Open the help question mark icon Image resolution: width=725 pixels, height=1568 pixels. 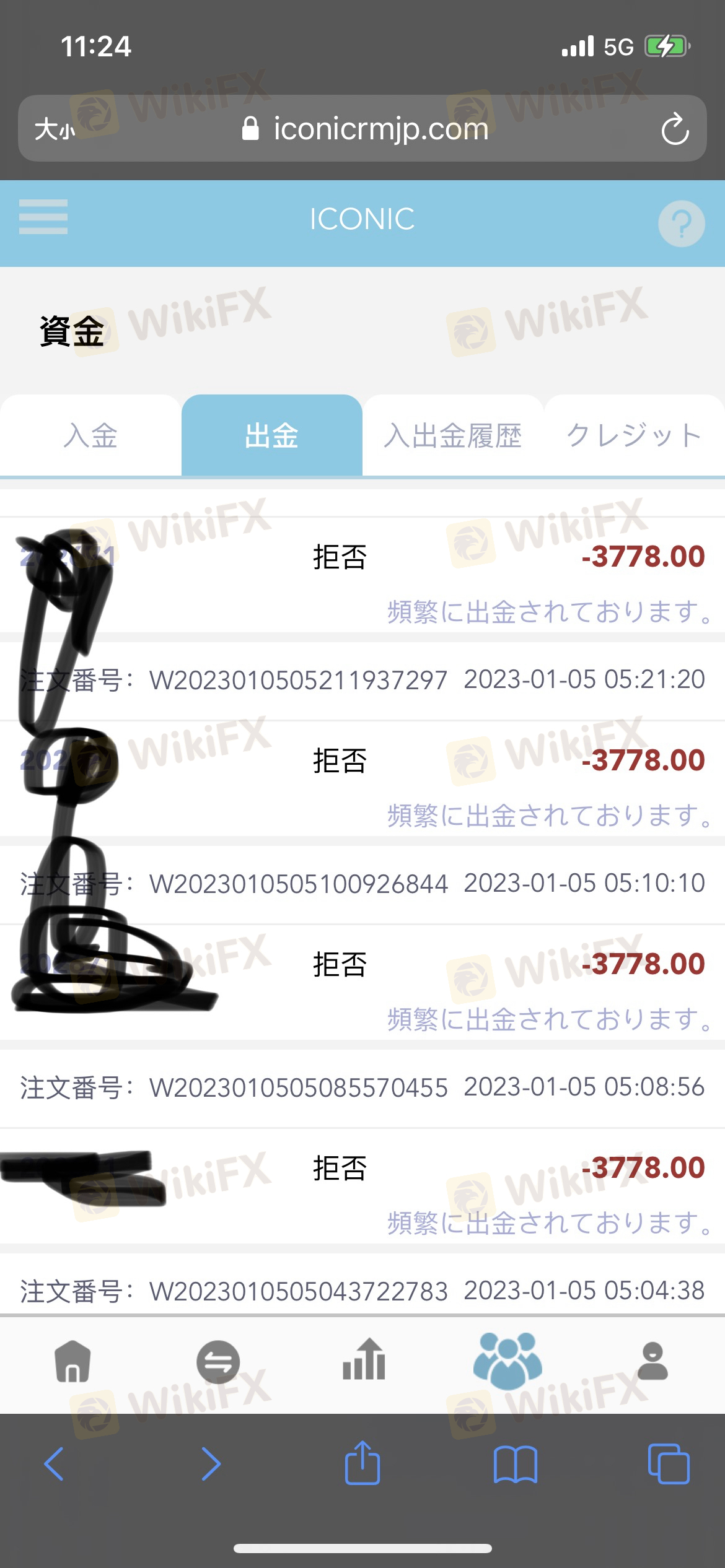681,224
